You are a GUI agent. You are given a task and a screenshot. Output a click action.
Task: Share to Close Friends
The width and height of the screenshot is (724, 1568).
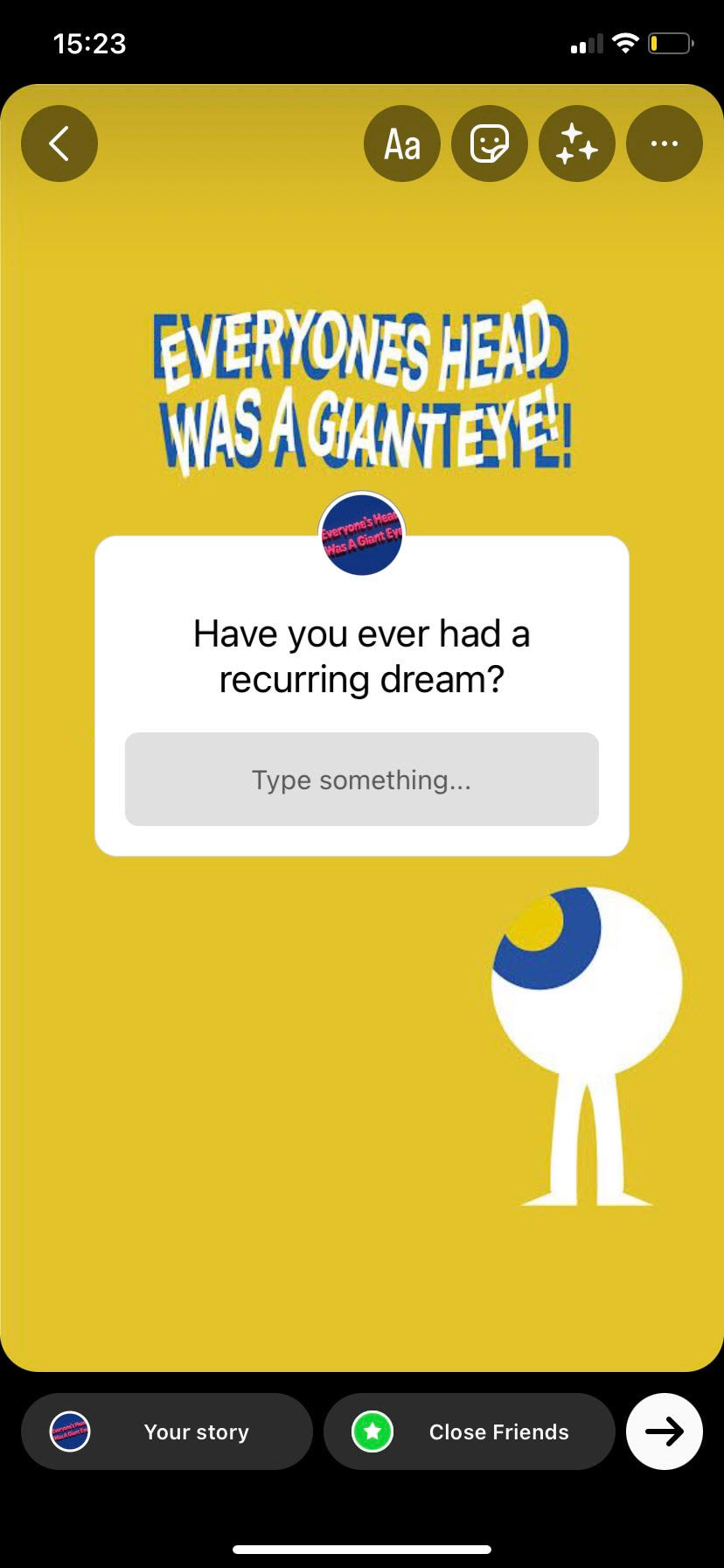click(x=470, y=1431)
